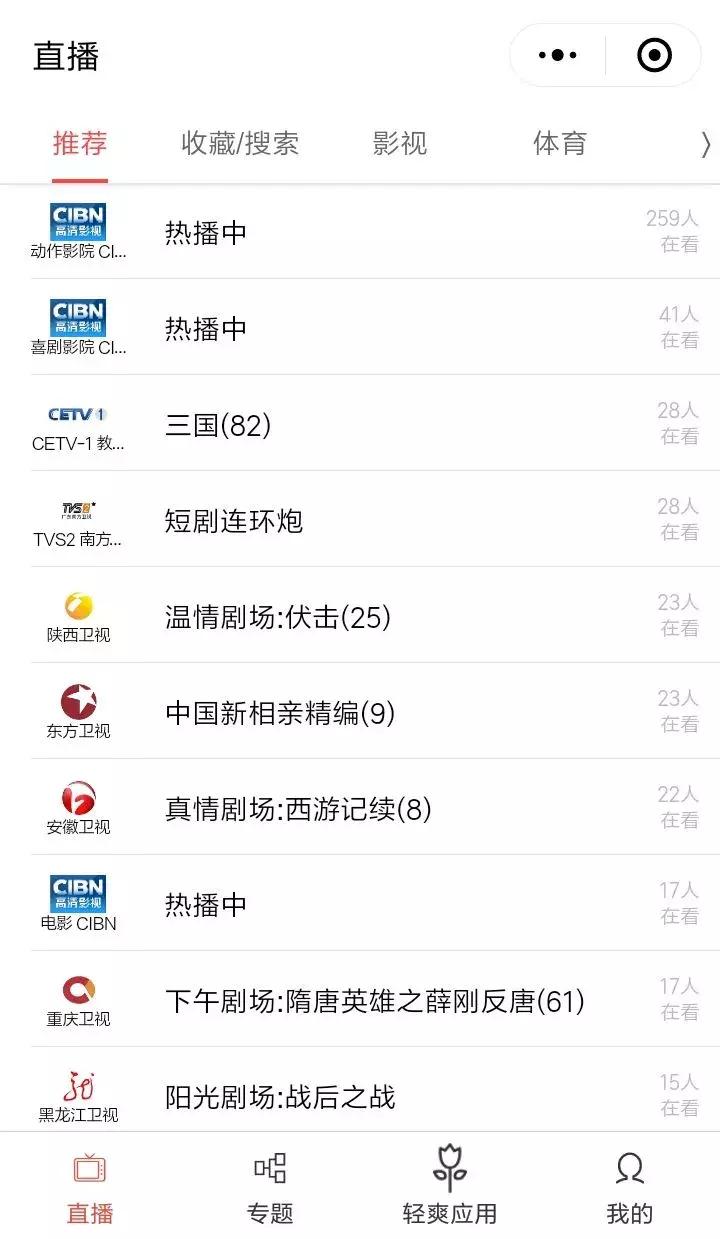
Task: Open the mini program more-options menu
Action: [x=558, y=56]
